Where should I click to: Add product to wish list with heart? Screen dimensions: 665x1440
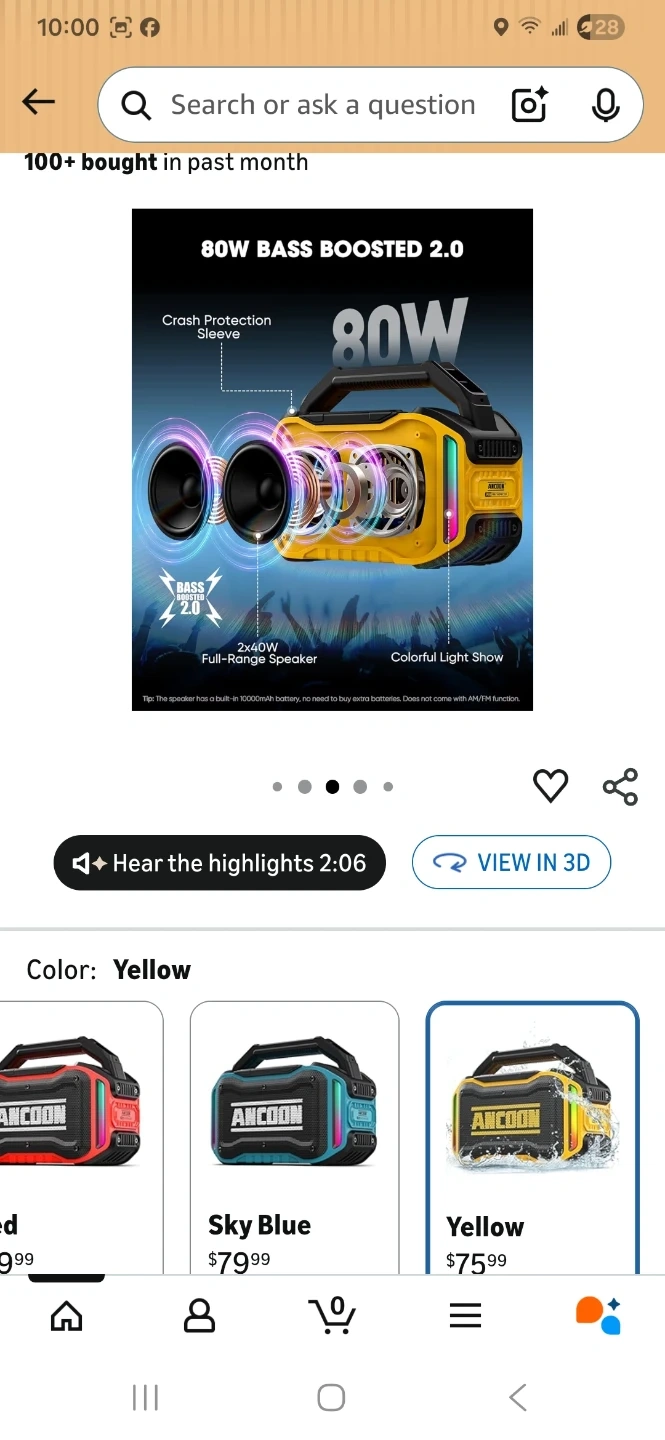tap(550, 786)
